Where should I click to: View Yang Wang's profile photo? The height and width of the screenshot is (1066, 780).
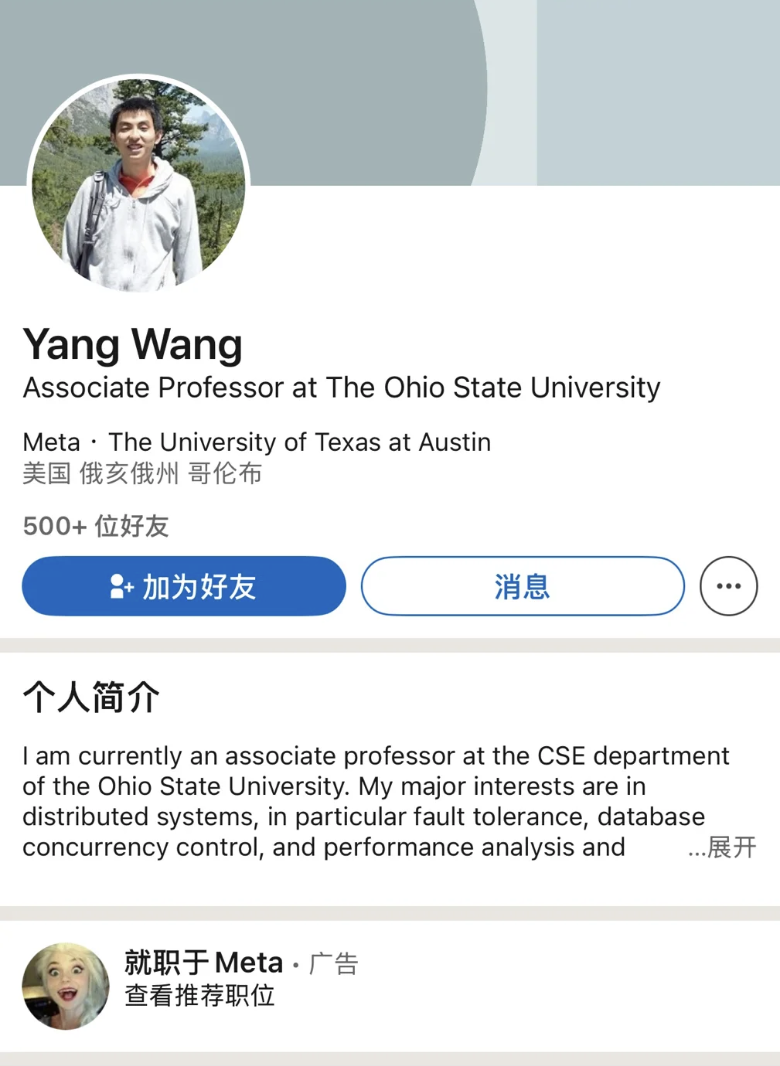[139, 186]
